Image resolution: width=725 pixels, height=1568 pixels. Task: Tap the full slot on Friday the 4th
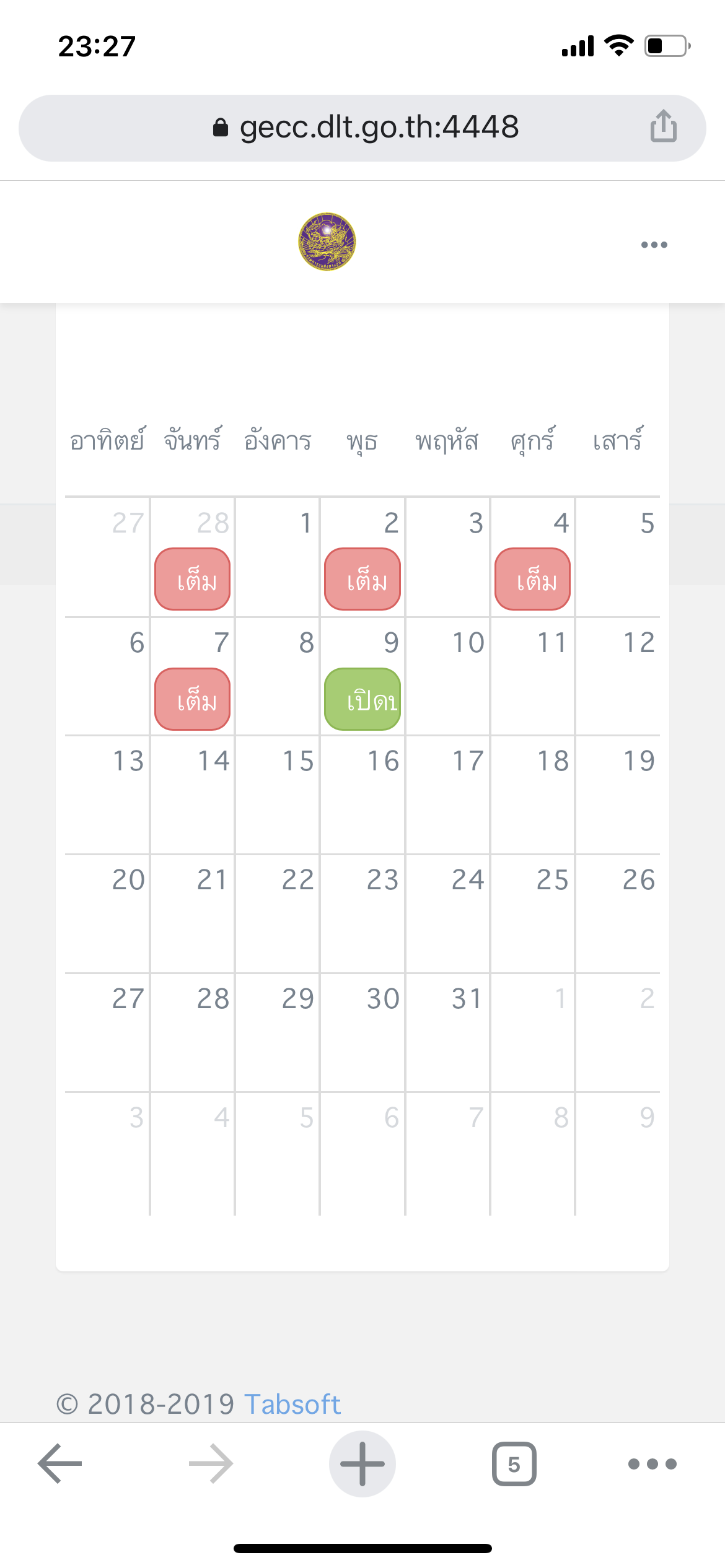532,580
